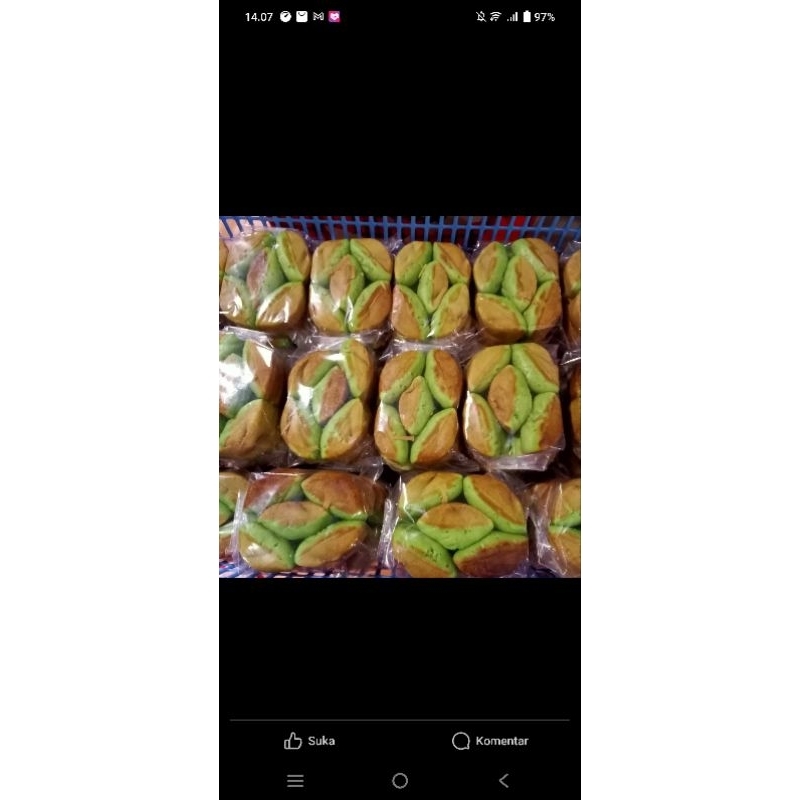Go back with the system back arrow
The width and height of the screenshot is (800, 800).
504,781
